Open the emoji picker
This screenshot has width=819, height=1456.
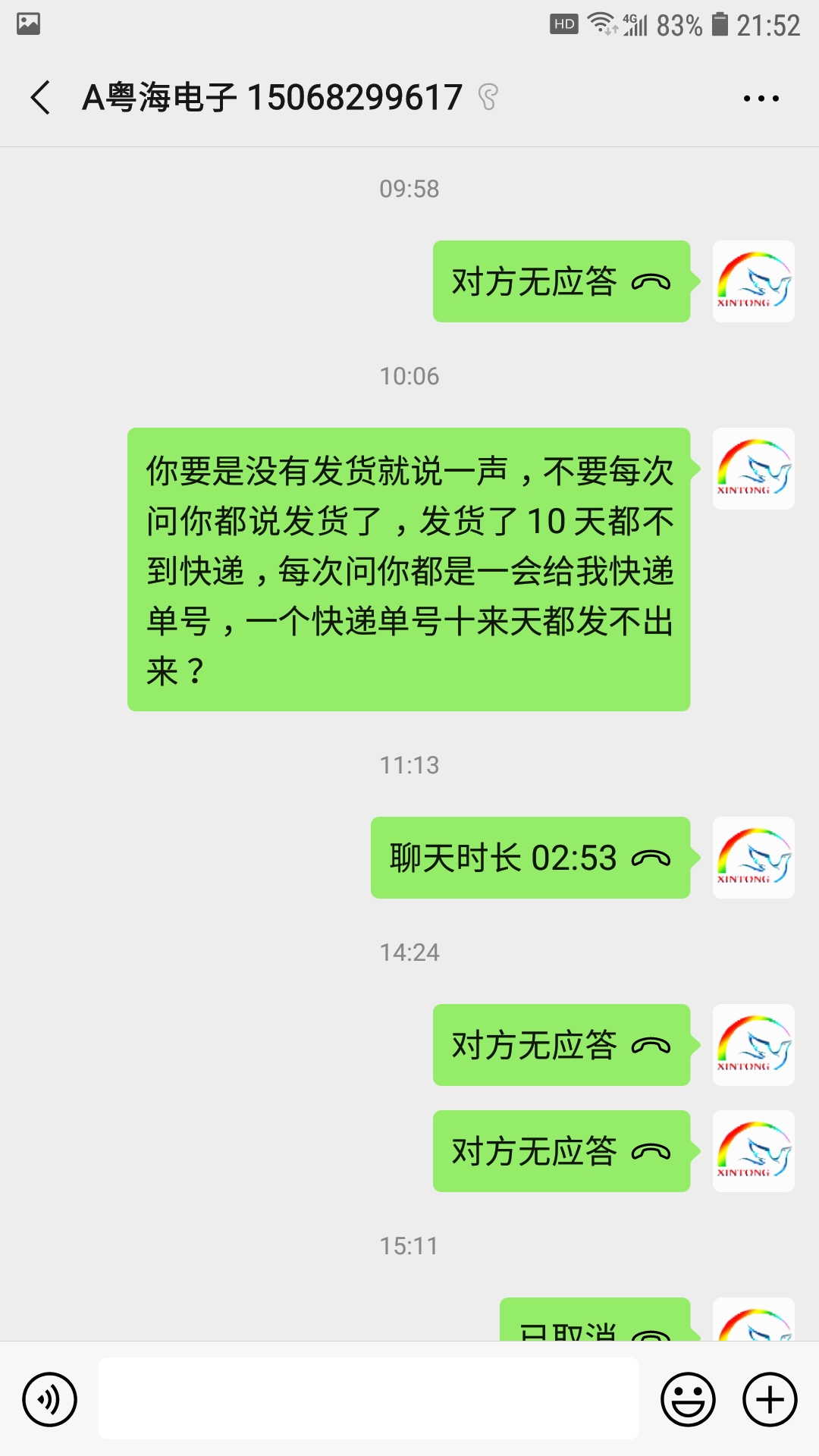[x=688, y=1399]
